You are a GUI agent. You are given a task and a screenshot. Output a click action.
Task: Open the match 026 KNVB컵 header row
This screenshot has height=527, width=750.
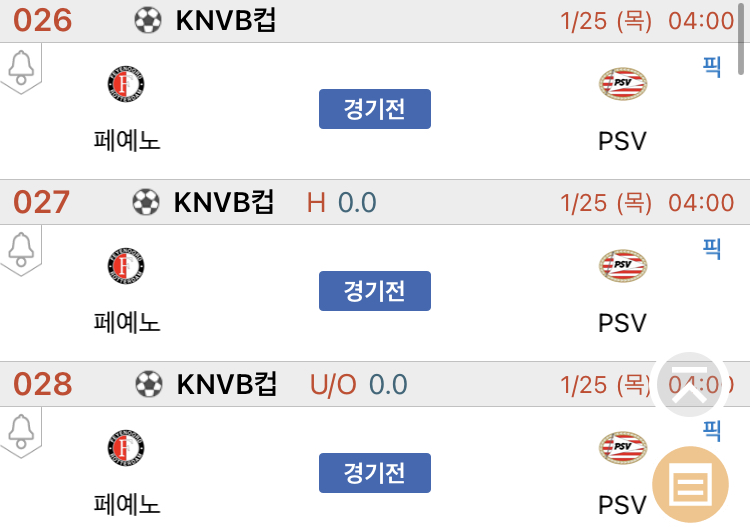375,21
